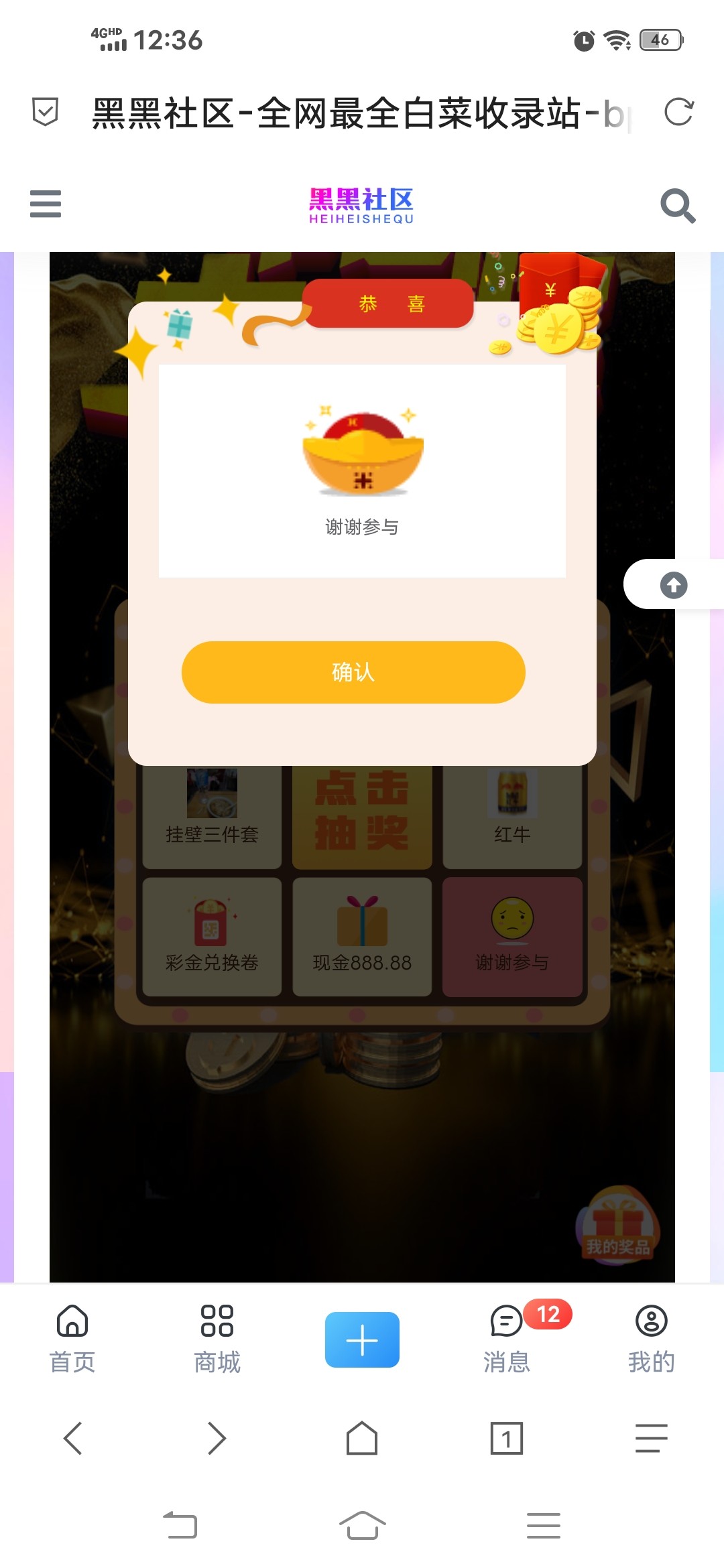Go back to the previous browser page
This screenshot has width=724, height=1568.
(72, 1438)
